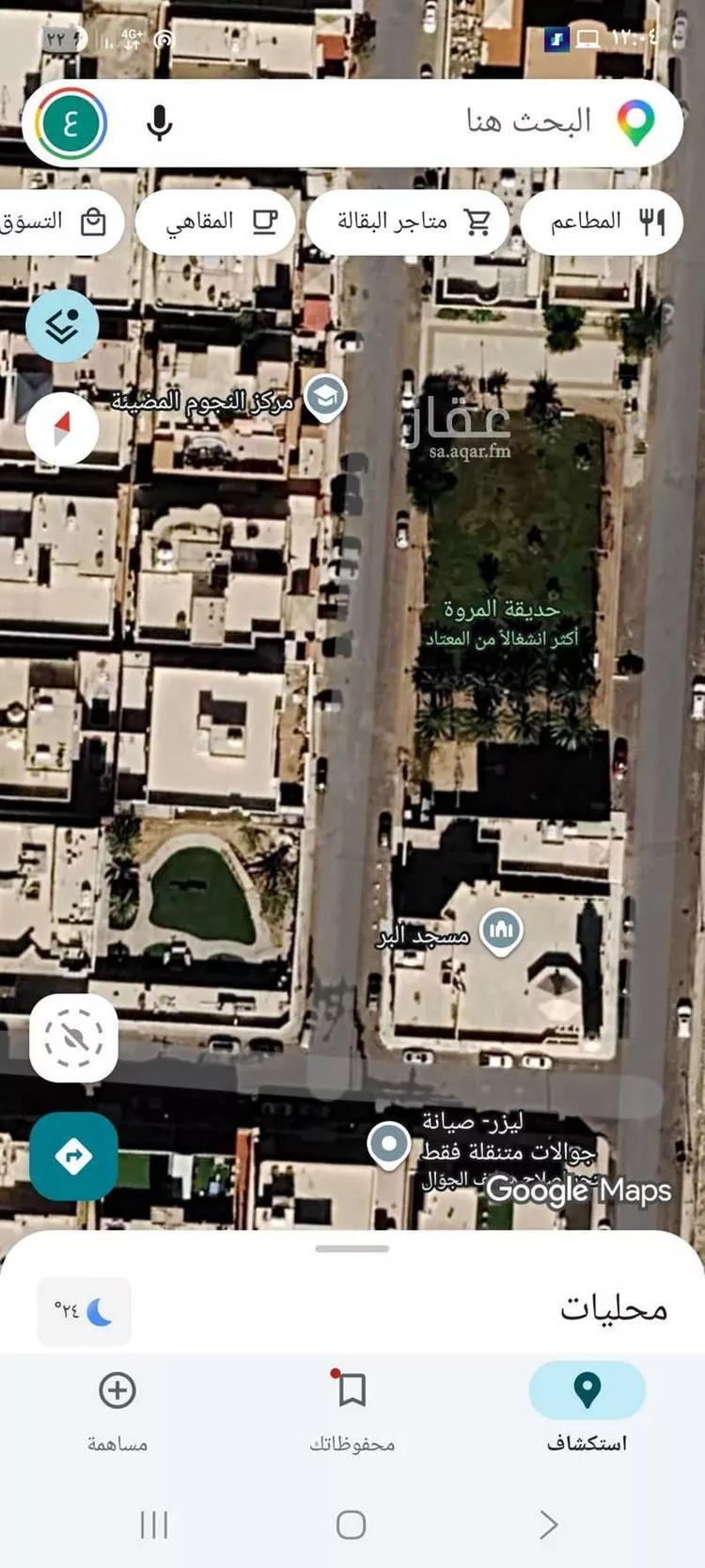The width and height of the screenshot is (705, 1568).
Task: Select the mosque icon for مسجد البر
Action: [x=503, y=929]
